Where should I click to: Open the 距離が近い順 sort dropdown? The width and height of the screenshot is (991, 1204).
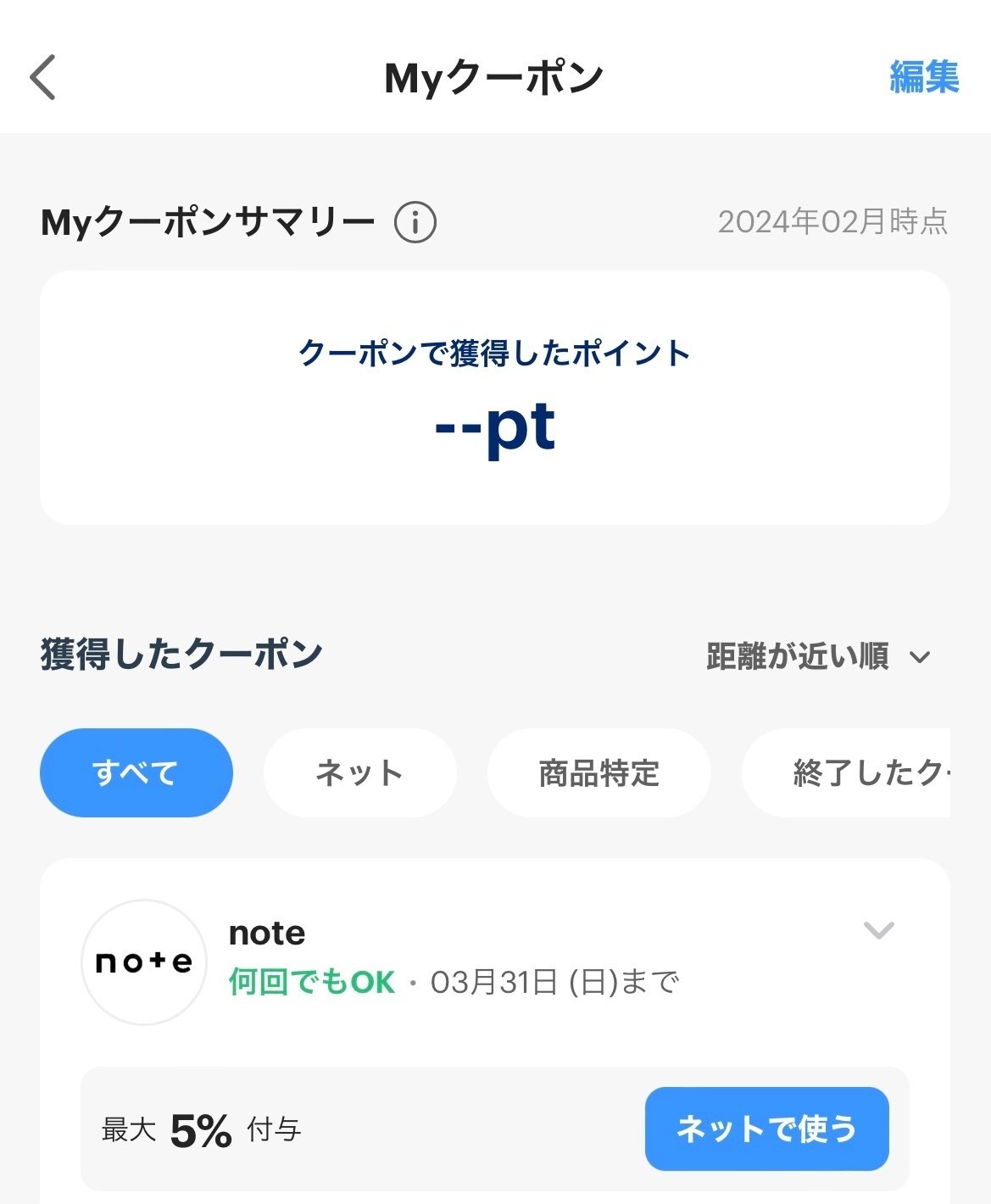(797, 655)
